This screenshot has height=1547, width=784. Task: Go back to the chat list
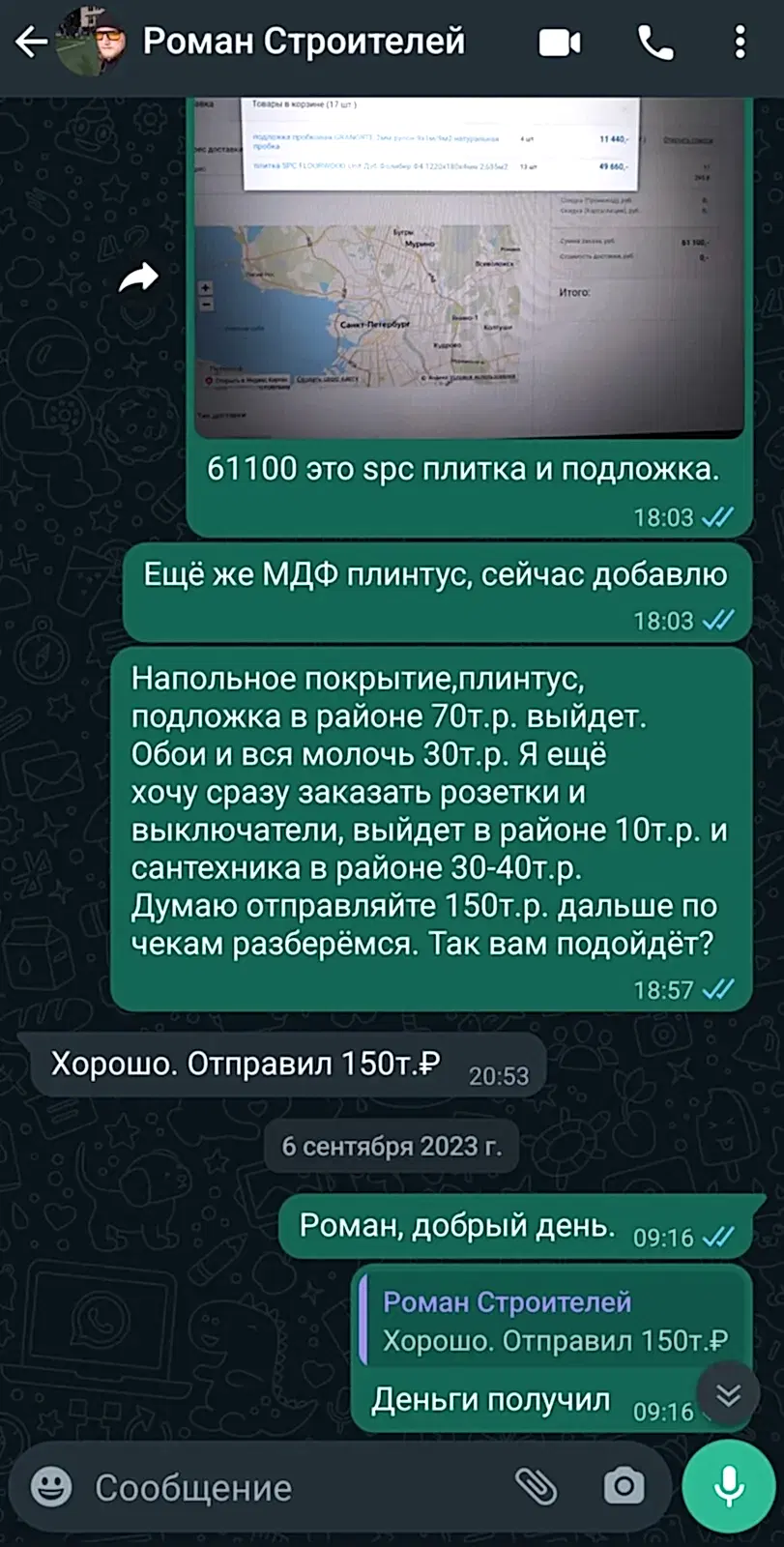[31, 42]
